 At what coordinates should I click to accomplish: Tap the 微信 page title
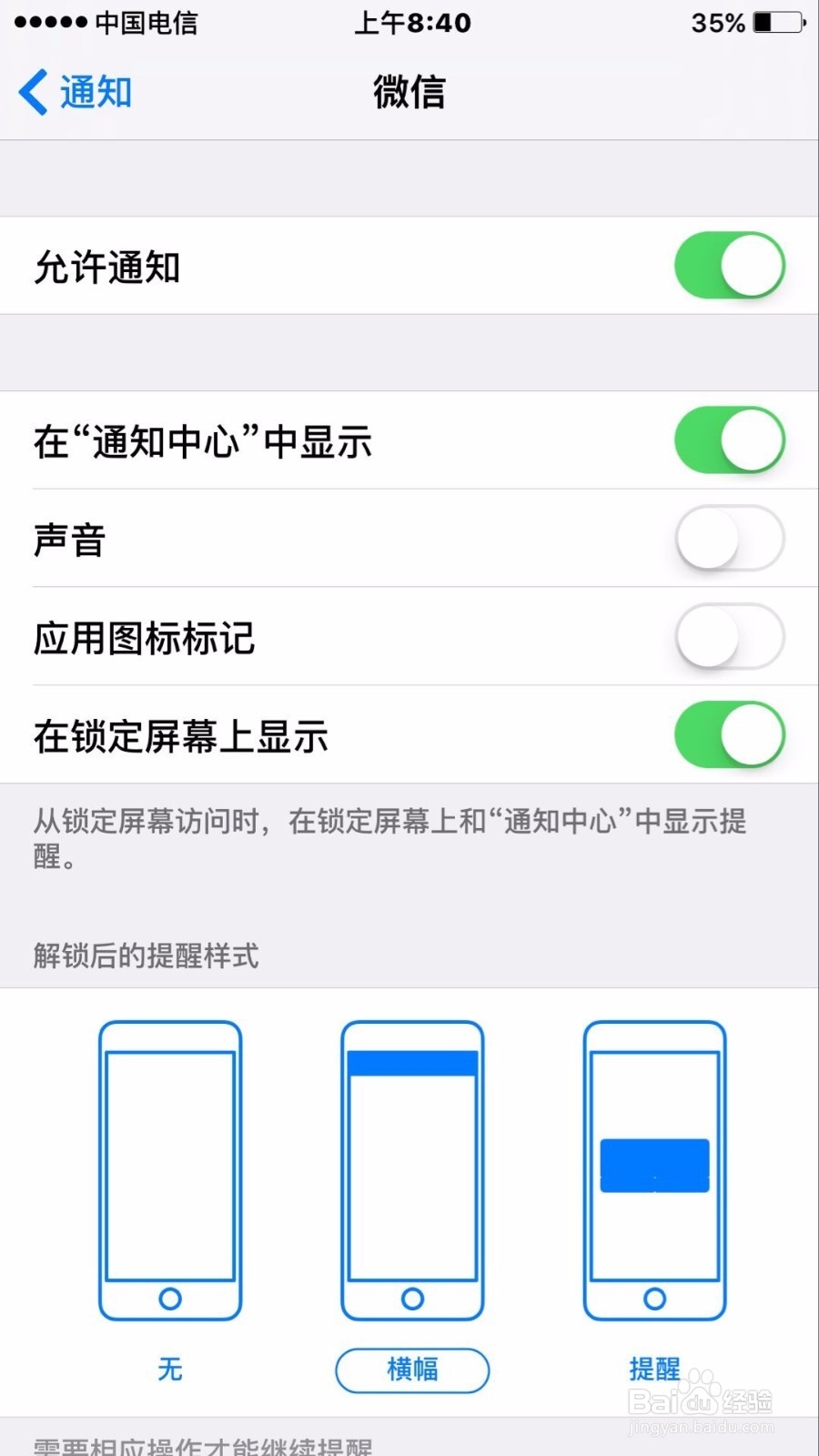tap(409, 92)
